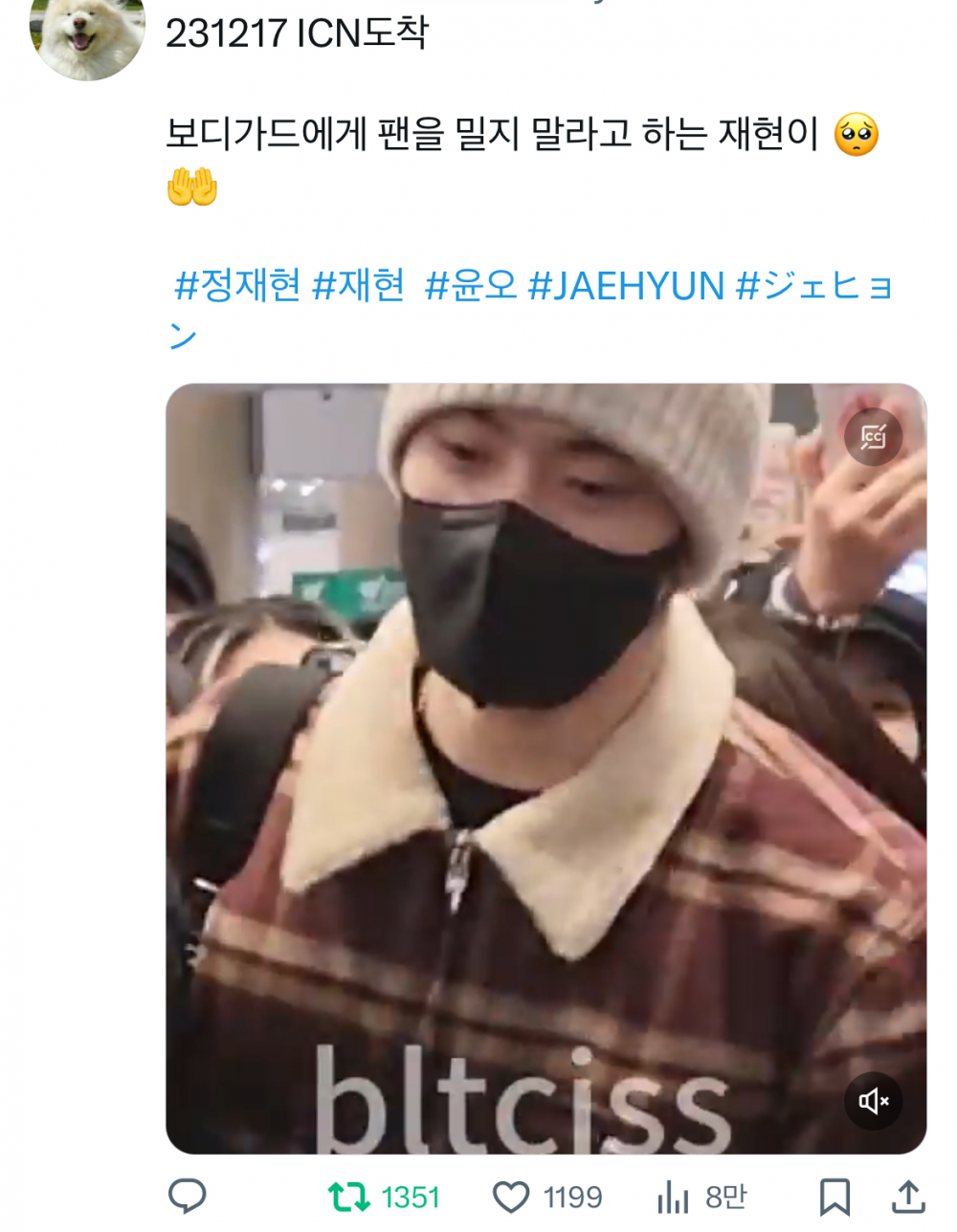Bookmark this post
Screen dimensions: 957x1232
[834, 1197]
